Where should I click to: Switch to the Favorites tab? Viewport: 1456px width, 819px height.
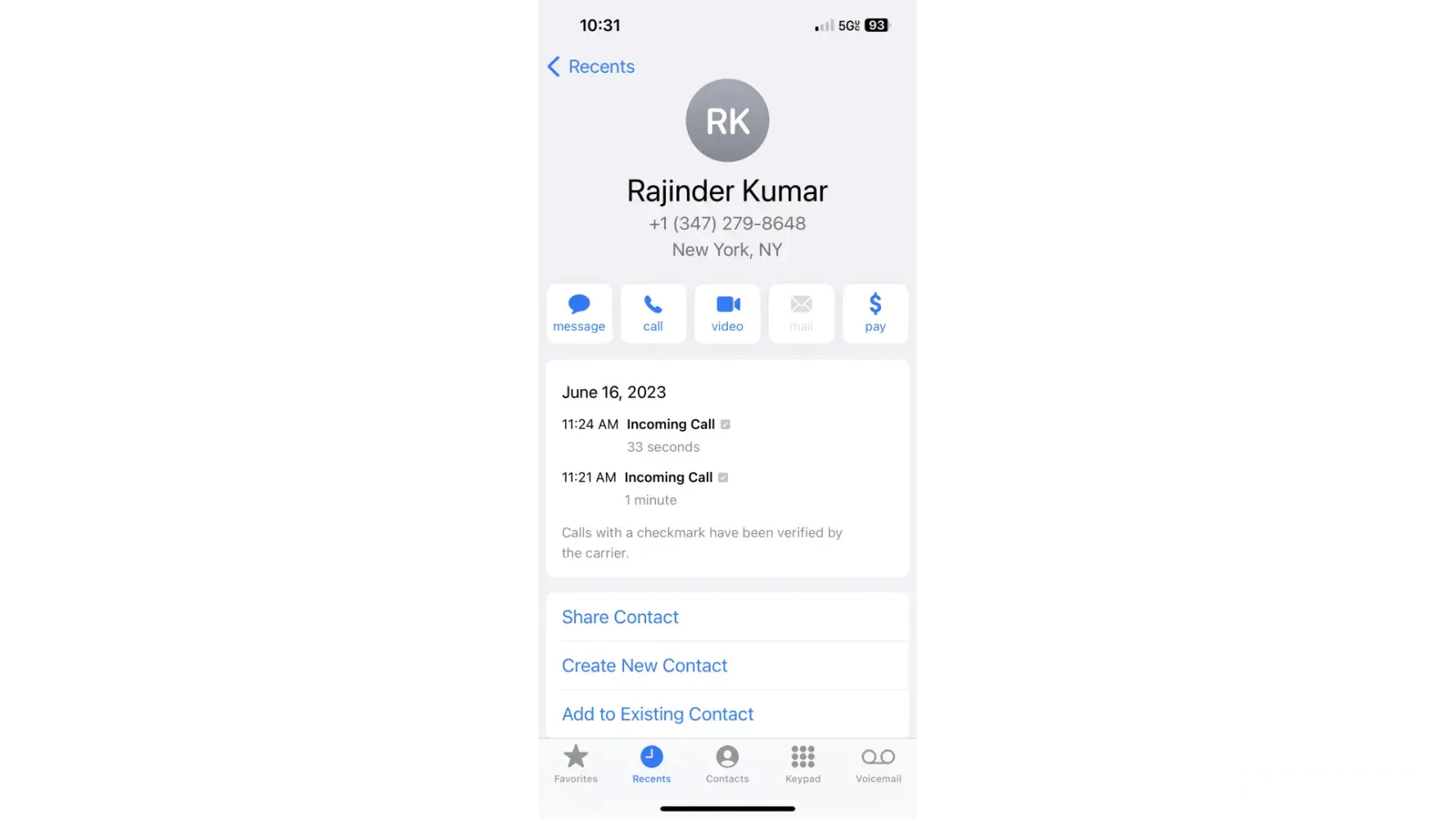click(x=576, y=763)
